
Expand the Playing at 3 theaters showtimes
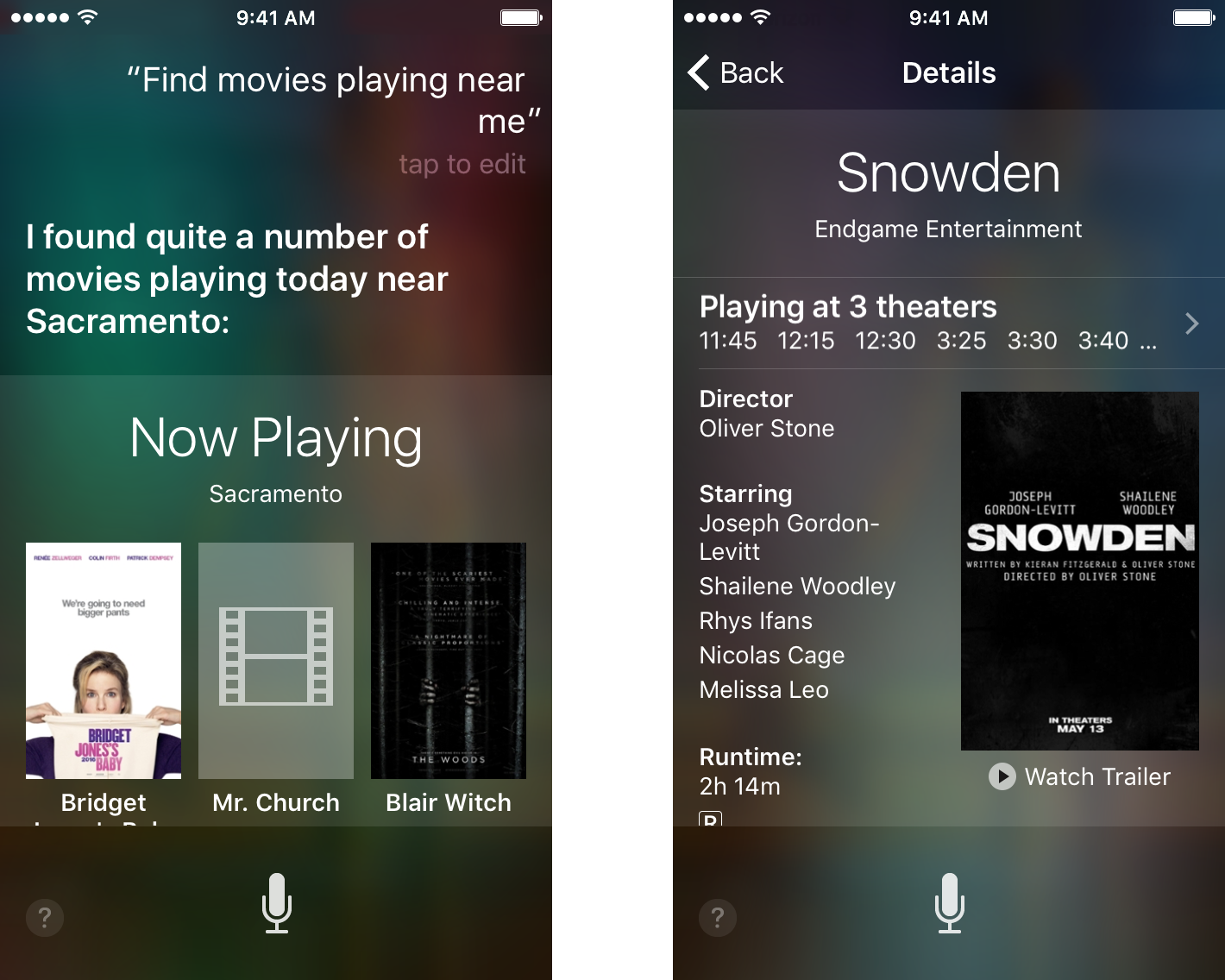(948, 324)
